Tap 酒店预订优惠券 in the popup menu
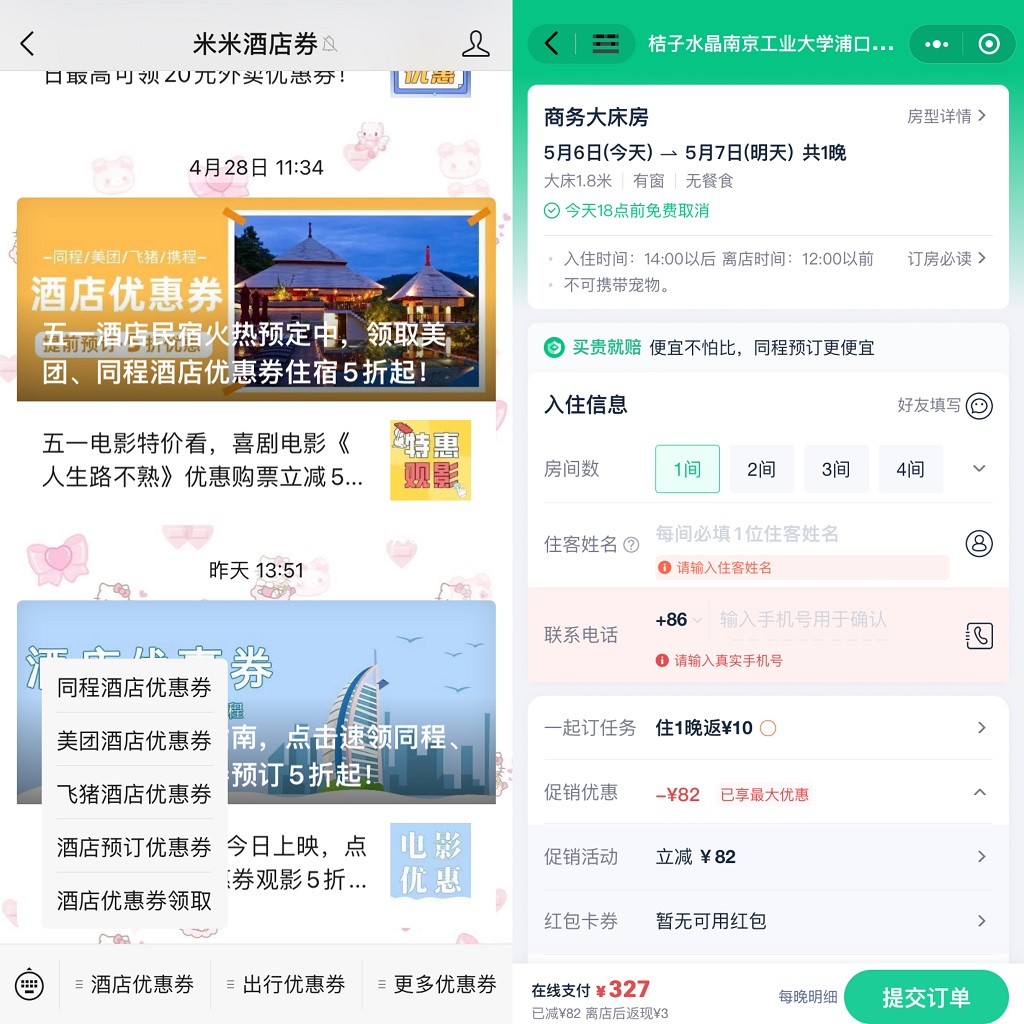 134,847
